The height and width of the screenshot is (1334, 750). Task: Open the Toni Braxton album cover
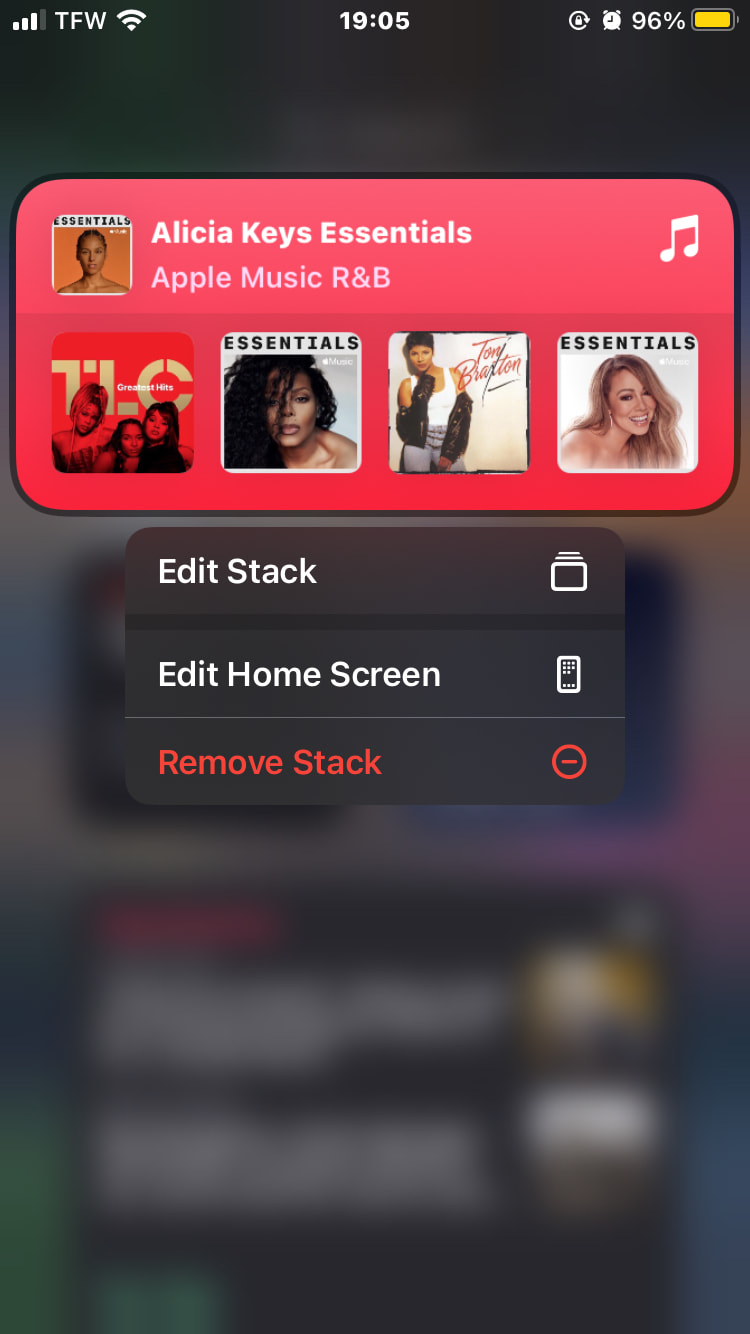459,402
